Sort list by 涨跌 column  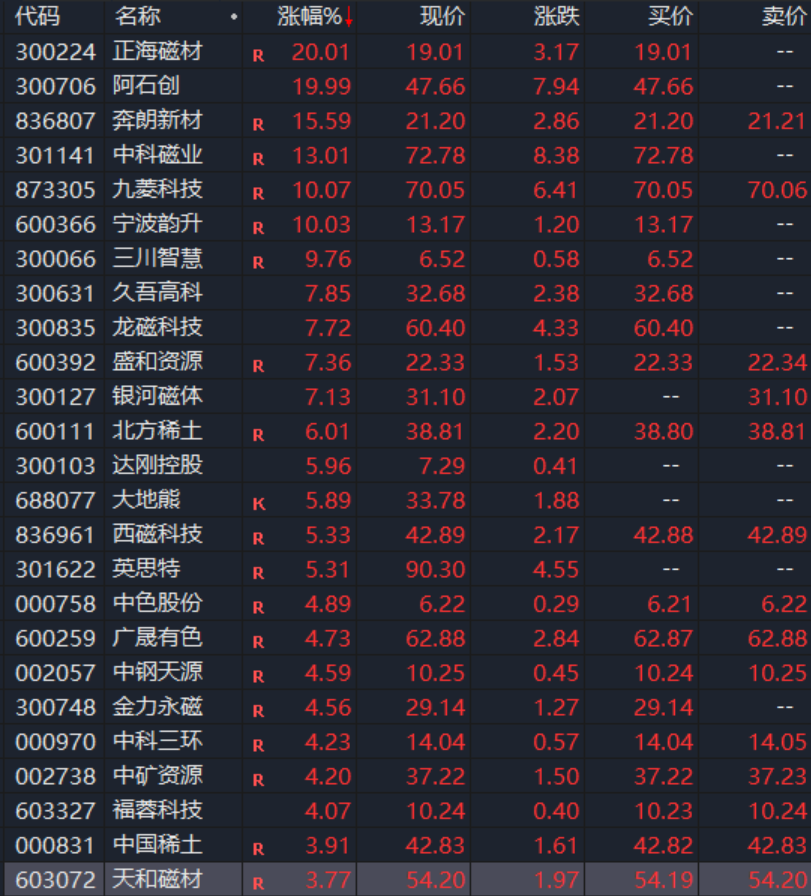click(556, 17)
